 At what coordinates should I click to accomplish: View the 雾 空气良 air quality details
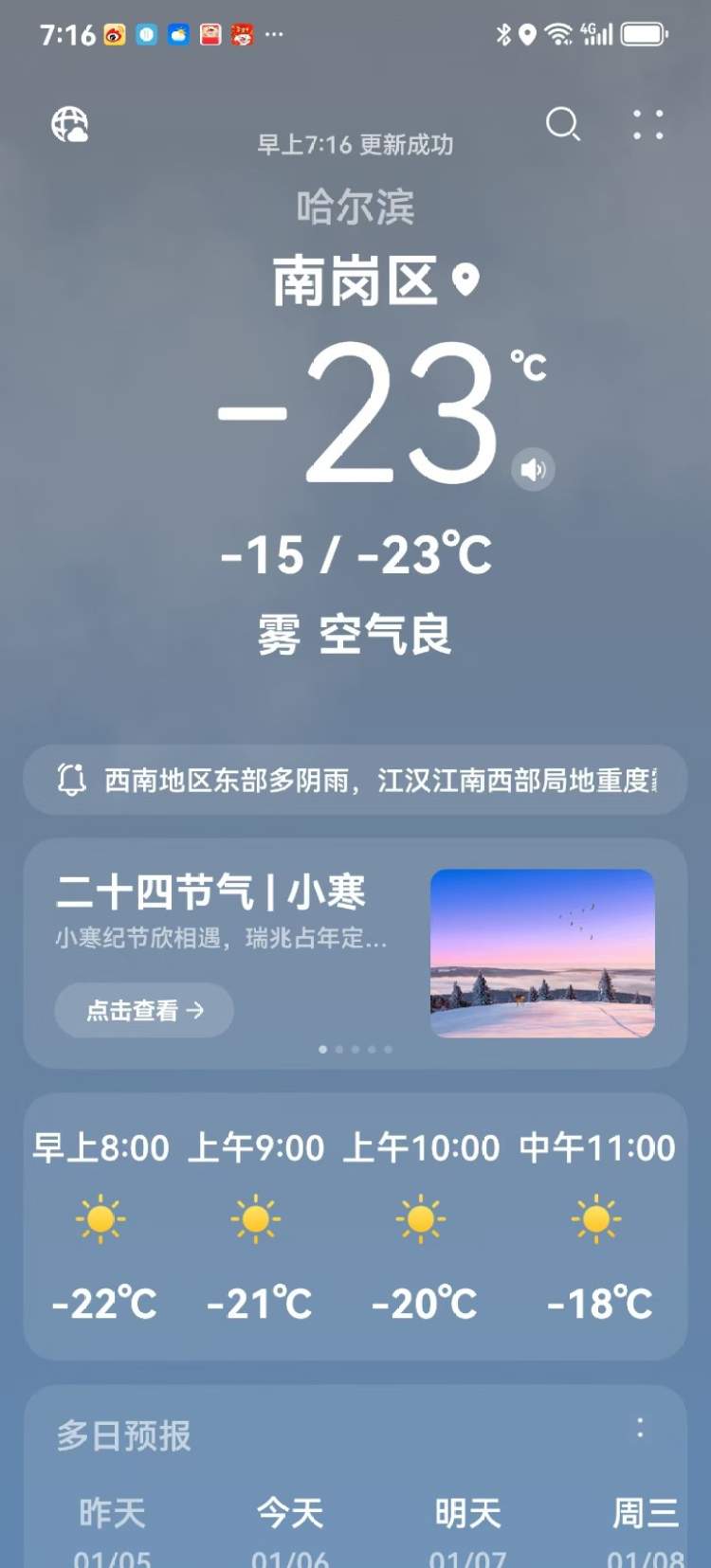(355, 634)
